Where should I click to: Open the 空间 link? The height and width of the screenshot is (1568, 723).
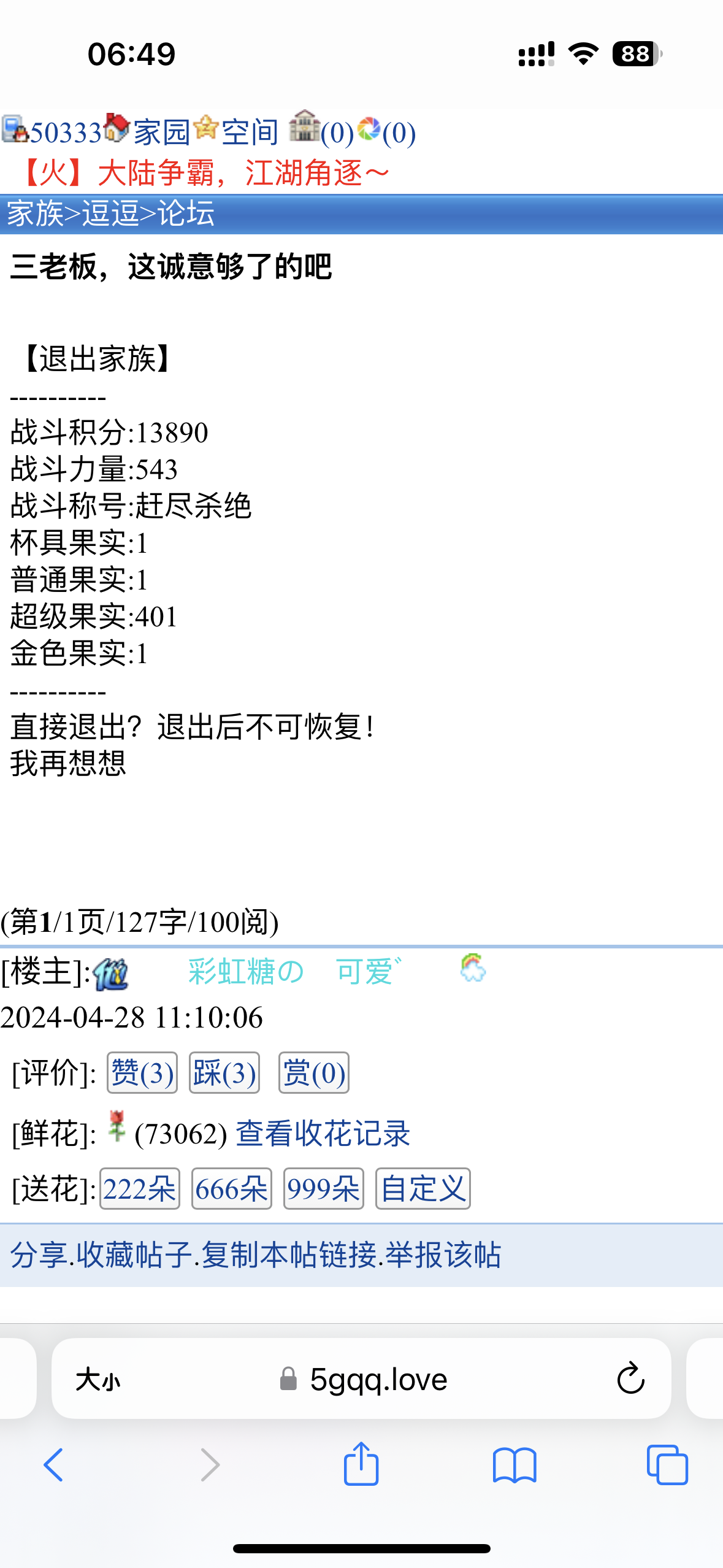(250, 133)
